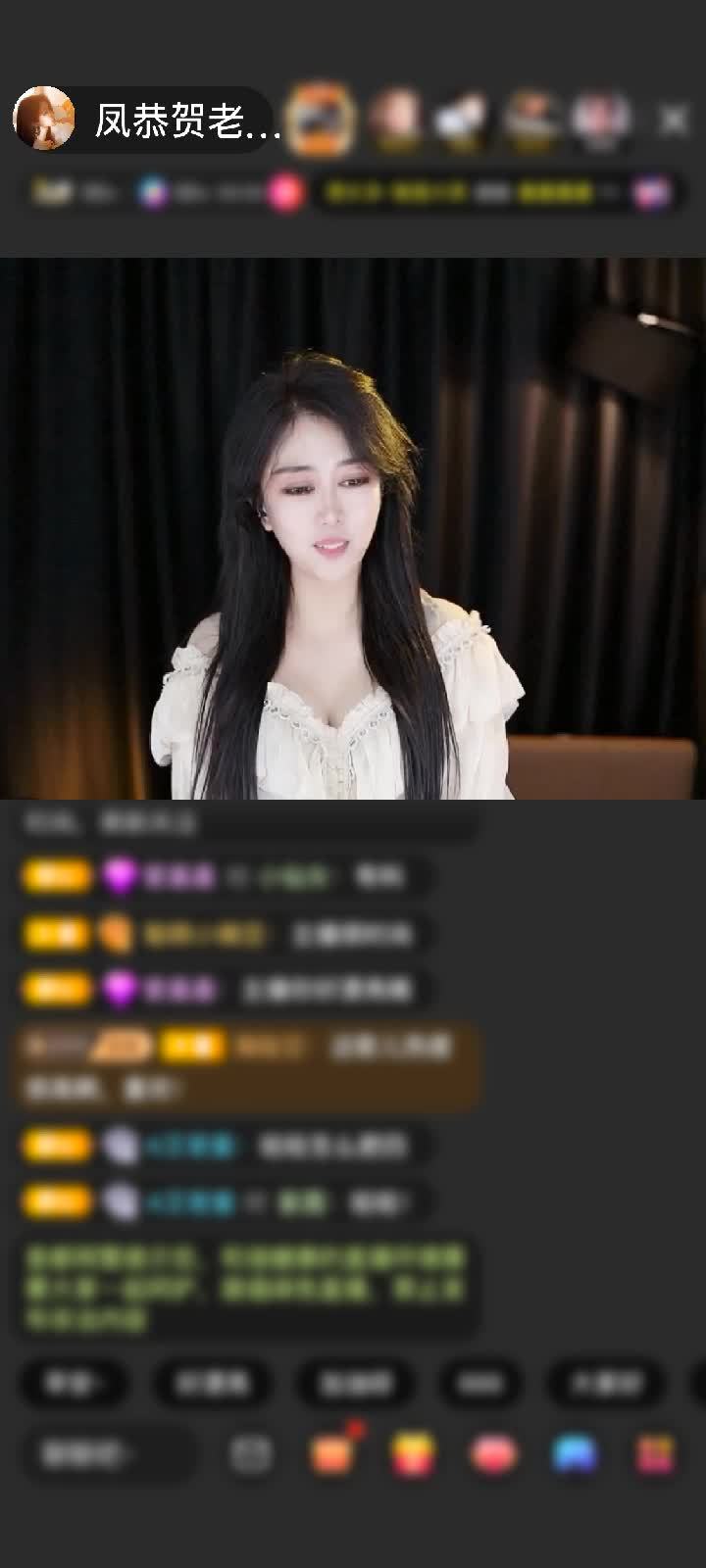Close the live stream room
Screen dimensions: 706x1568
coord(673,120)
